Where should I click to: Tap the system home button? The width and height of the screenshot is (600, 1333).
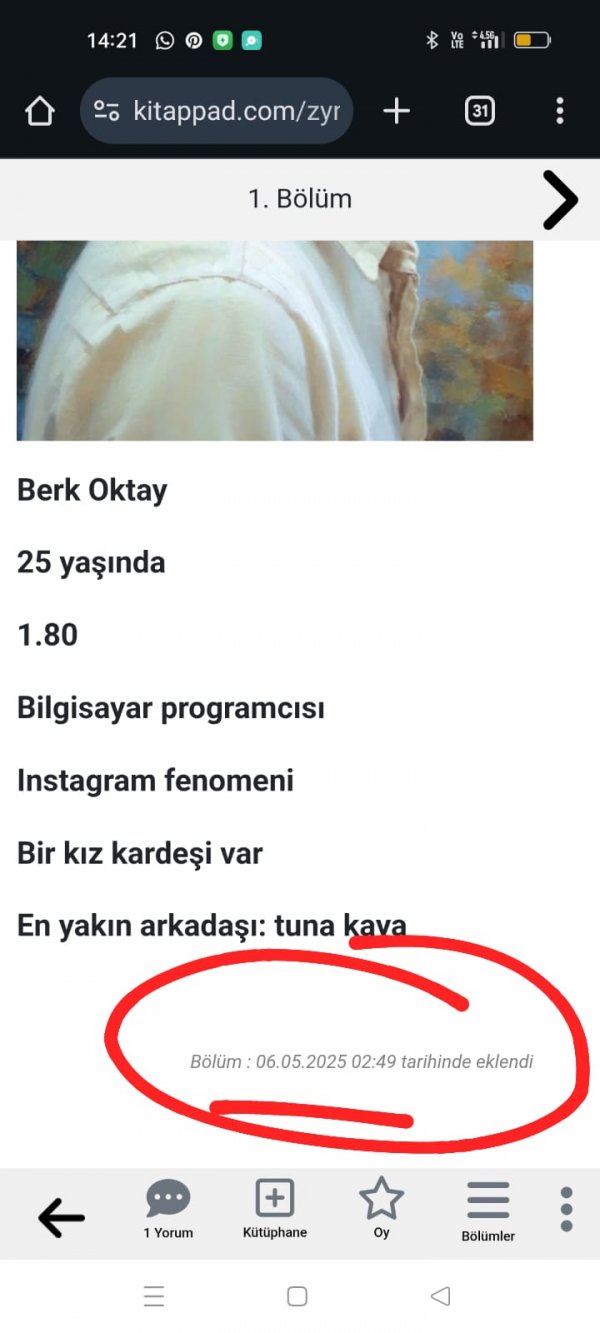[297, 1297]
